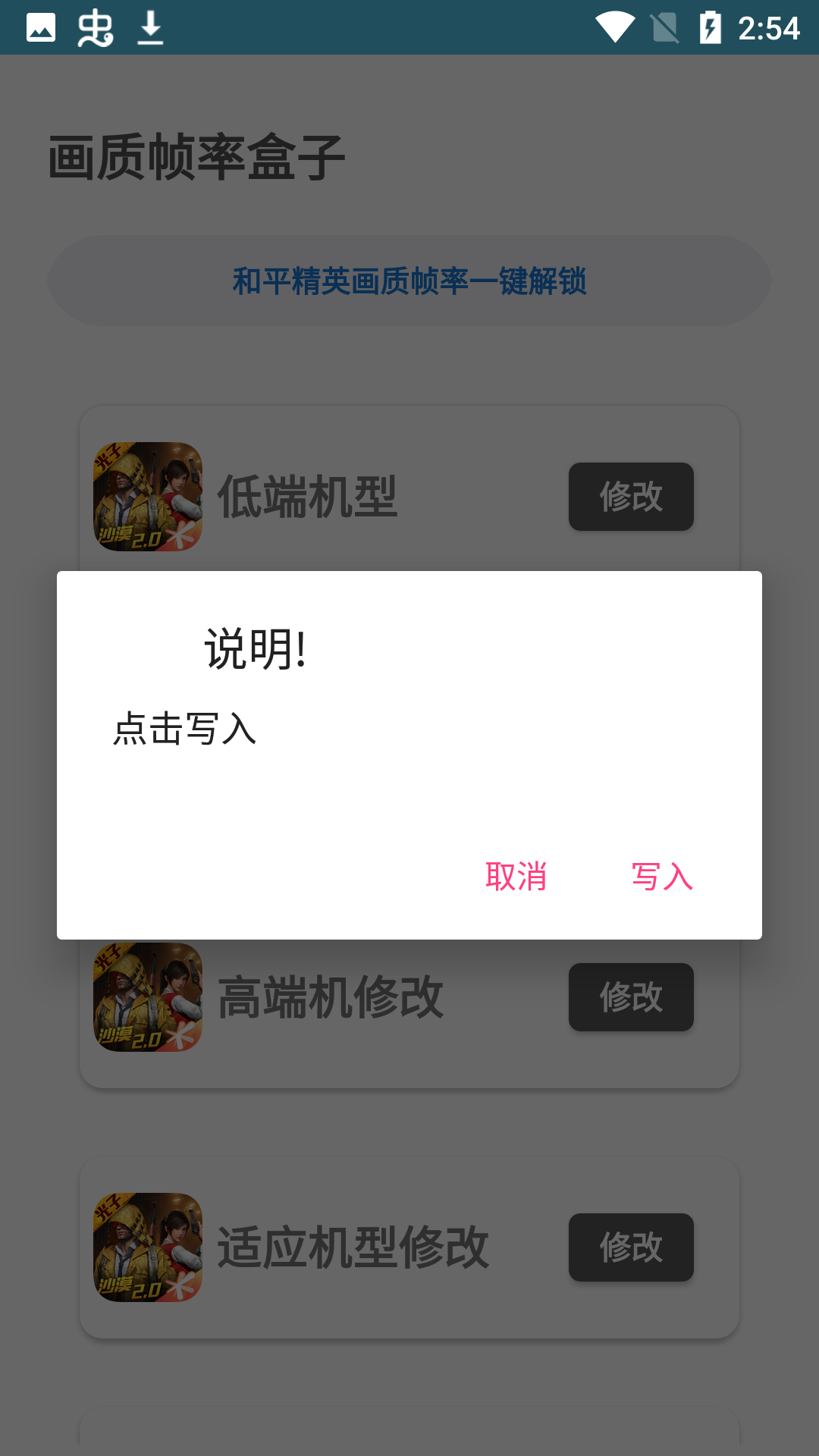Click 修改 beside 高端机修改

click(631, 997)
